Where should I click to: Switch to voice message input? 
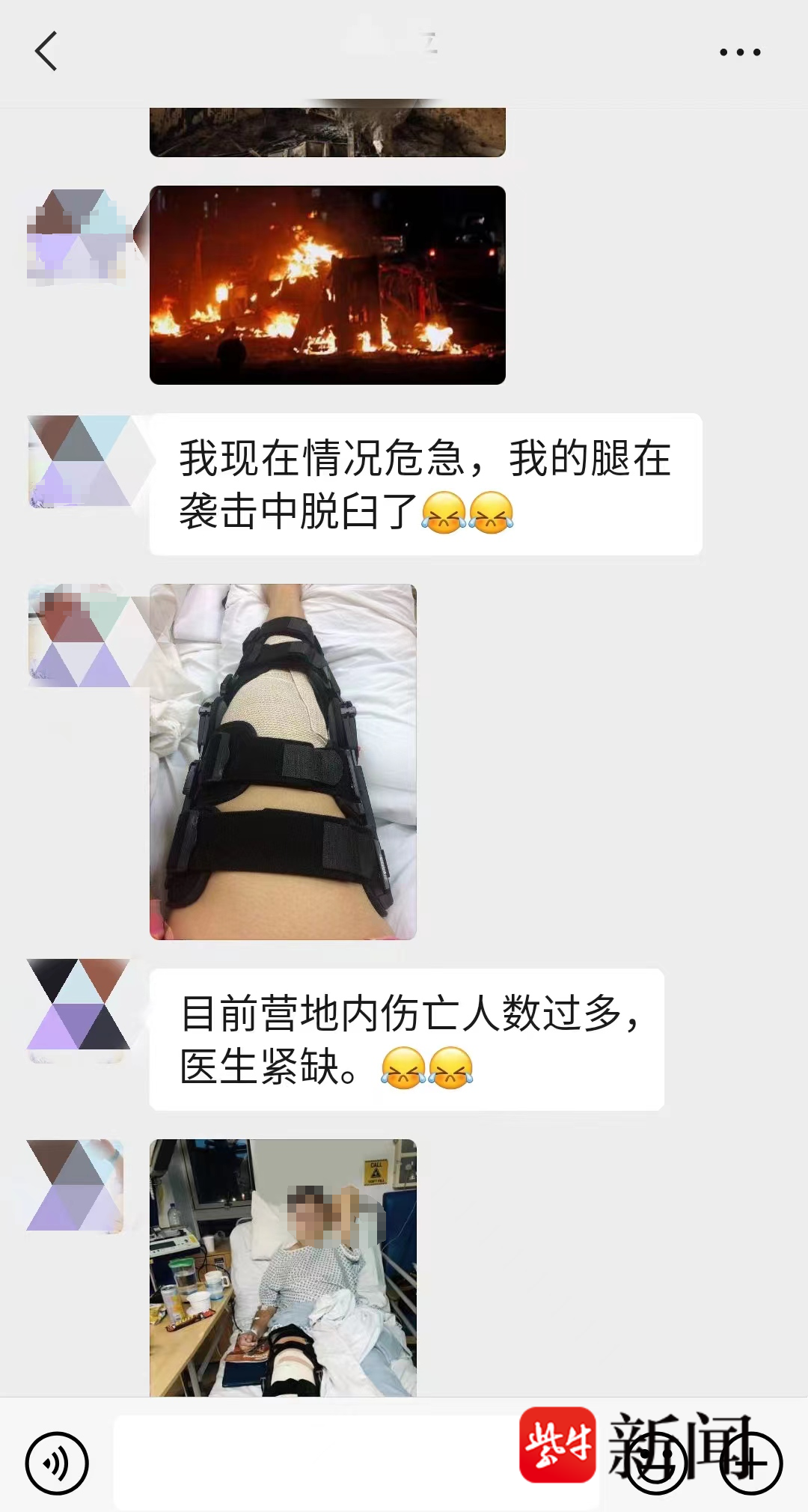(x=57, y=1463)
